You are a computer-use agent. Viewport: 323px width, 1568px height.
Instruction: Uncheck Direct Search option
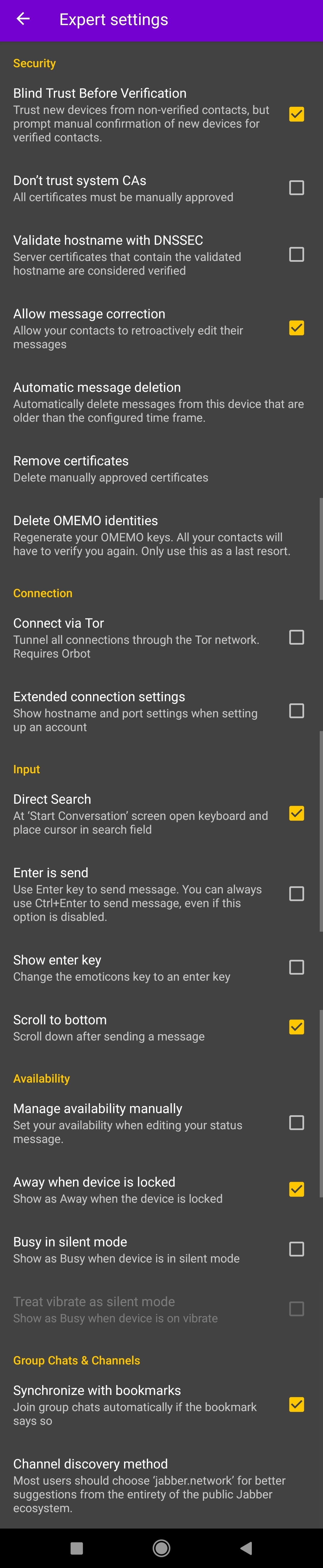click(x=296, y=813)
